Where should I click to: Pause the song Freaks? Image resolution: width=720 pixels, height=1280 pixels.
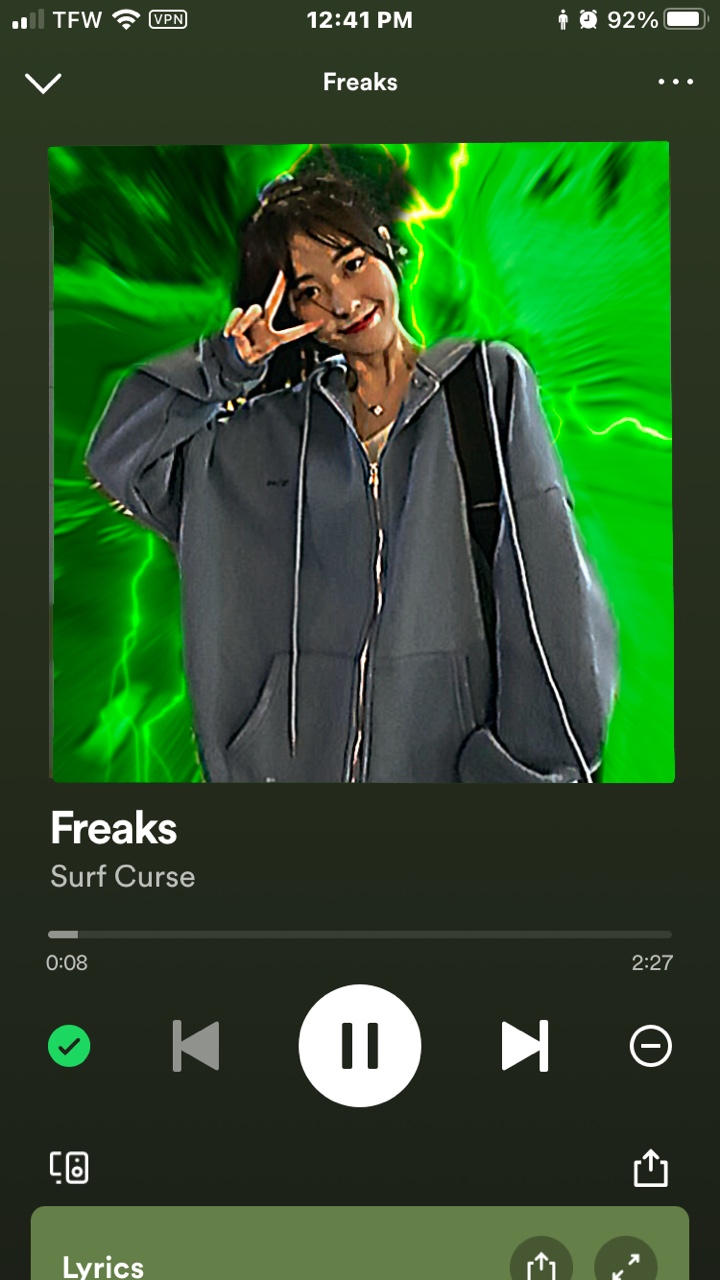click(360, 1046)
